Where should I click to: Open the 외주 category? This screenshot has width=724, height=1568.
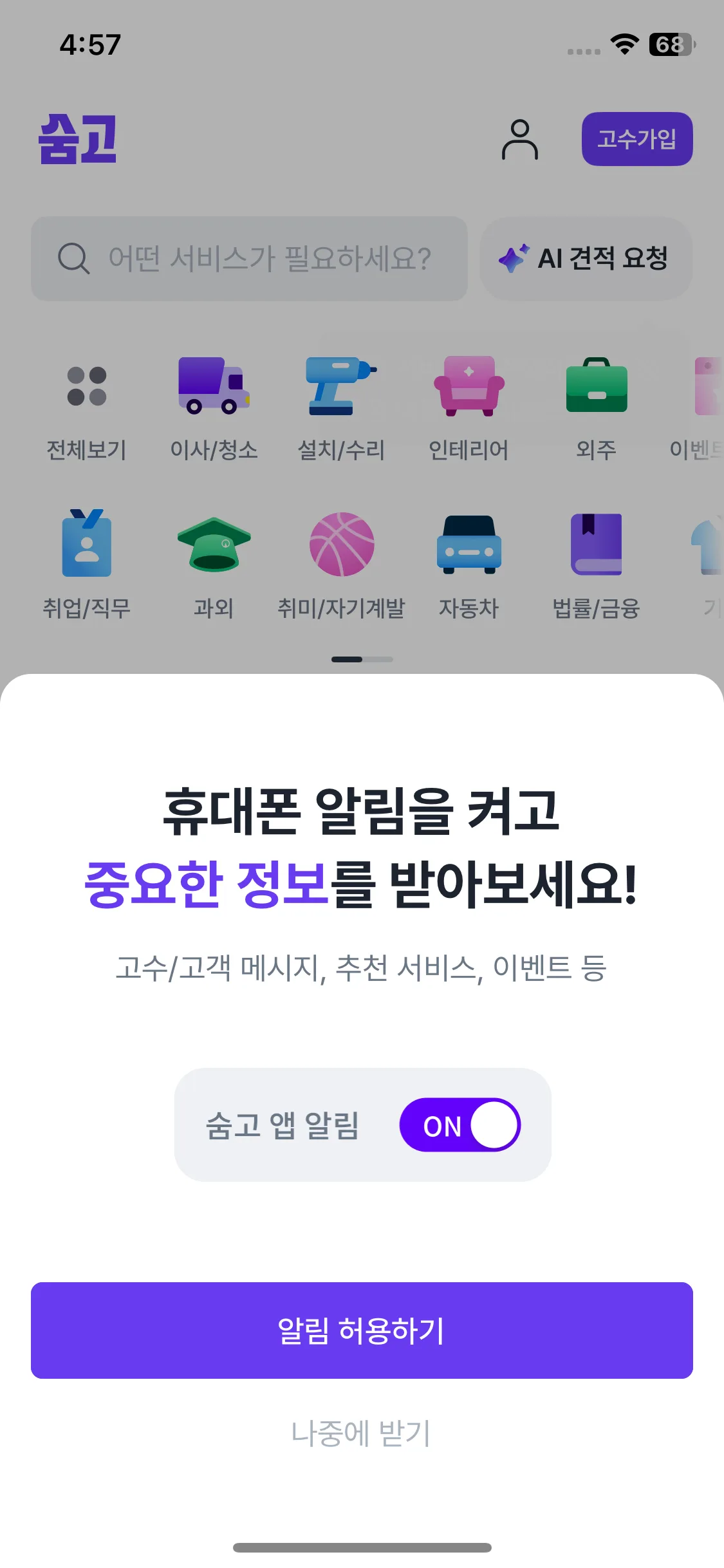click(596, 409)
